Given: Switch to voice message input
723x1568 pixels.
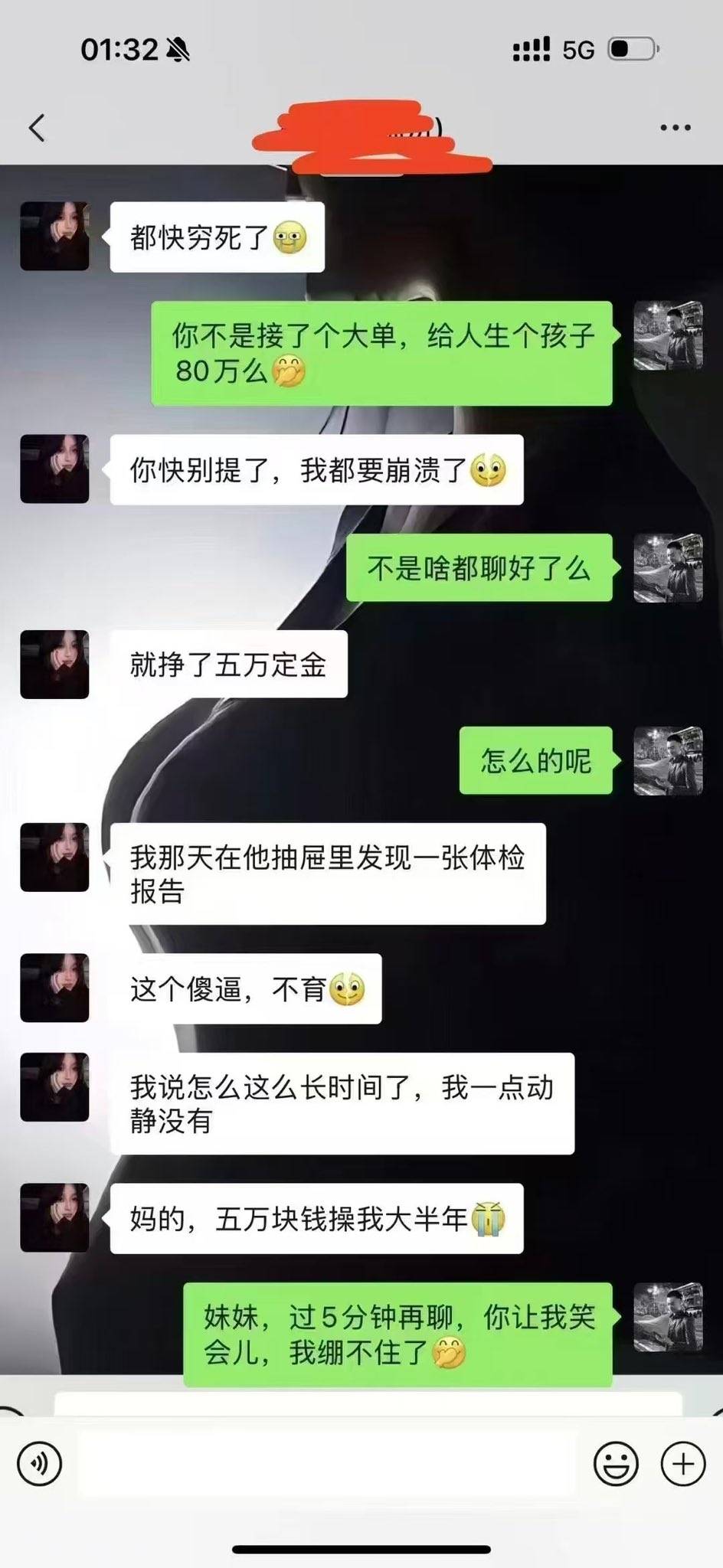Looking at the screenshot, I should click(x=39, y=1463).
